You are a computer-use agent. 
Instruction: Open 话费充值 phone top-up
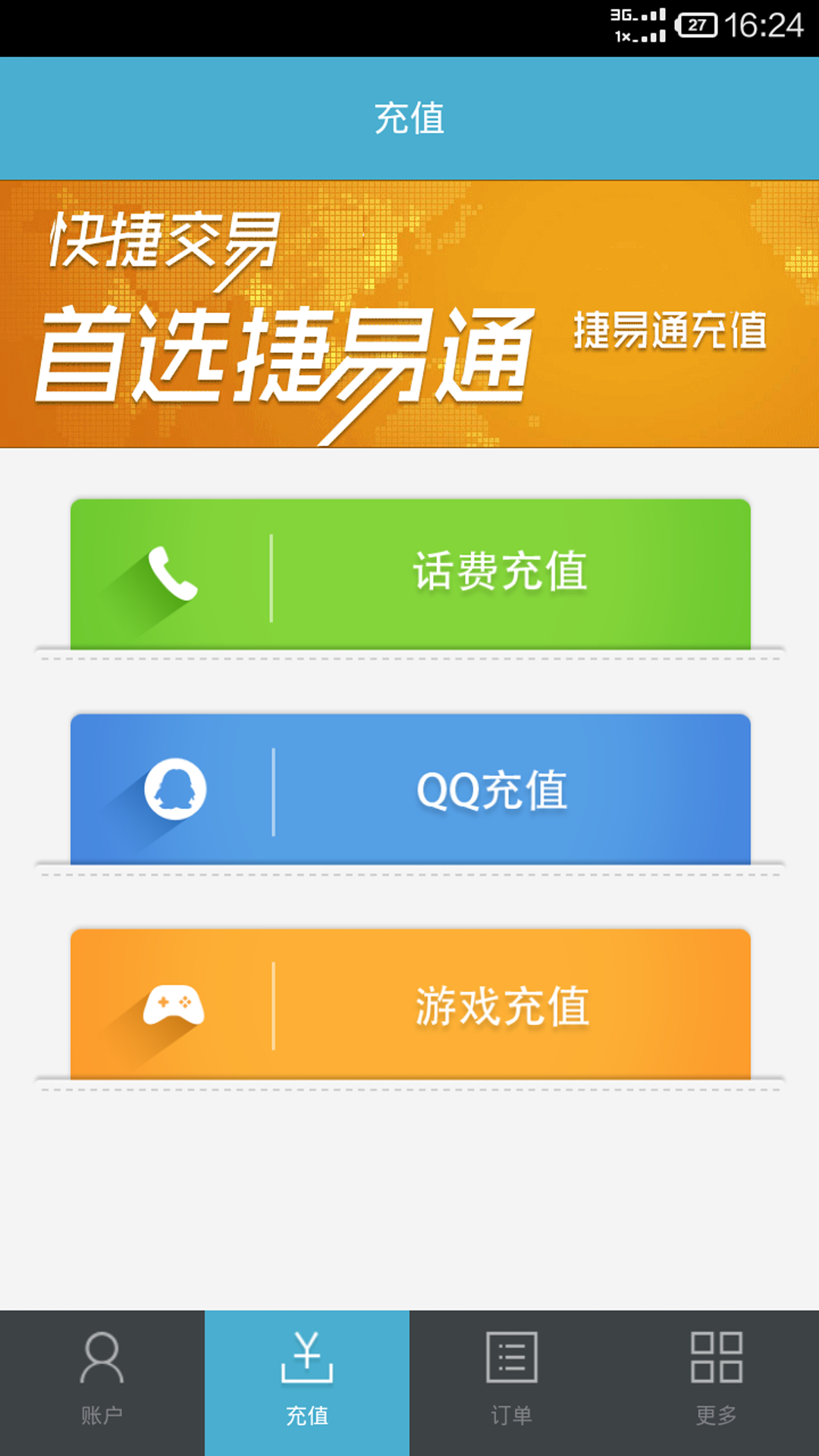(x=410, y=574)
